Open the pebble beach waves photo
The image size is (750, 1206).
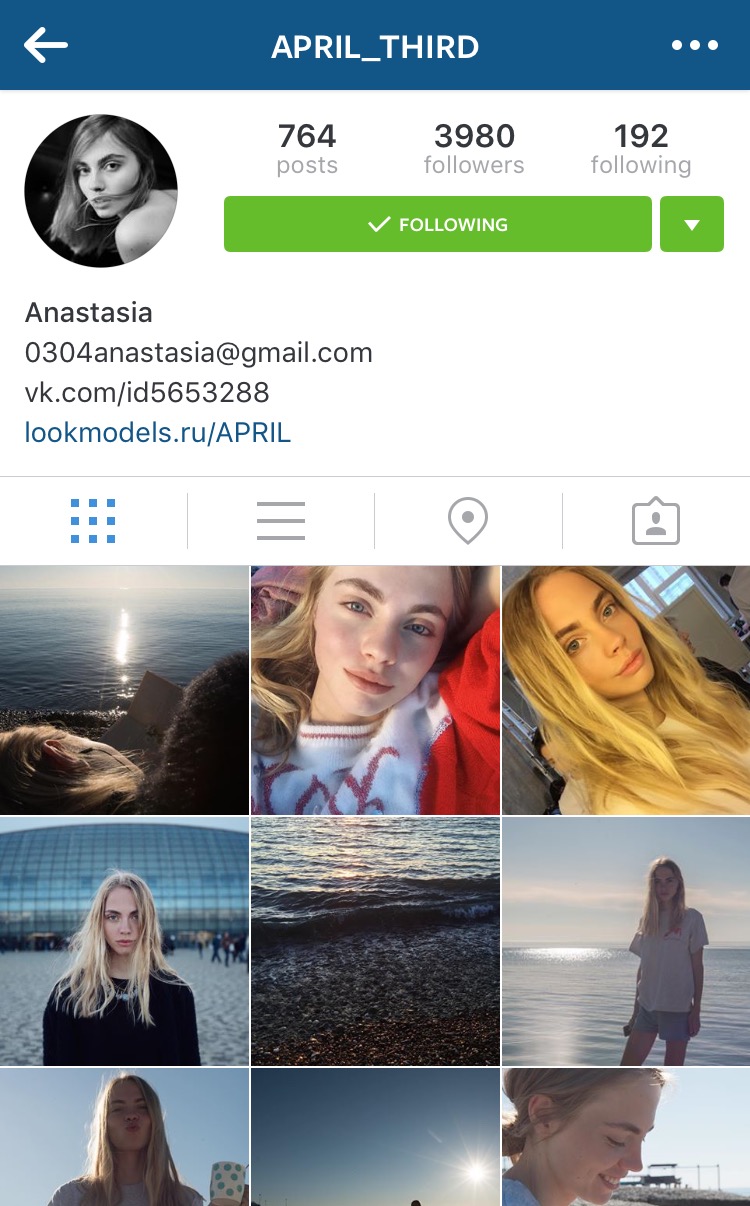point(375,941)
